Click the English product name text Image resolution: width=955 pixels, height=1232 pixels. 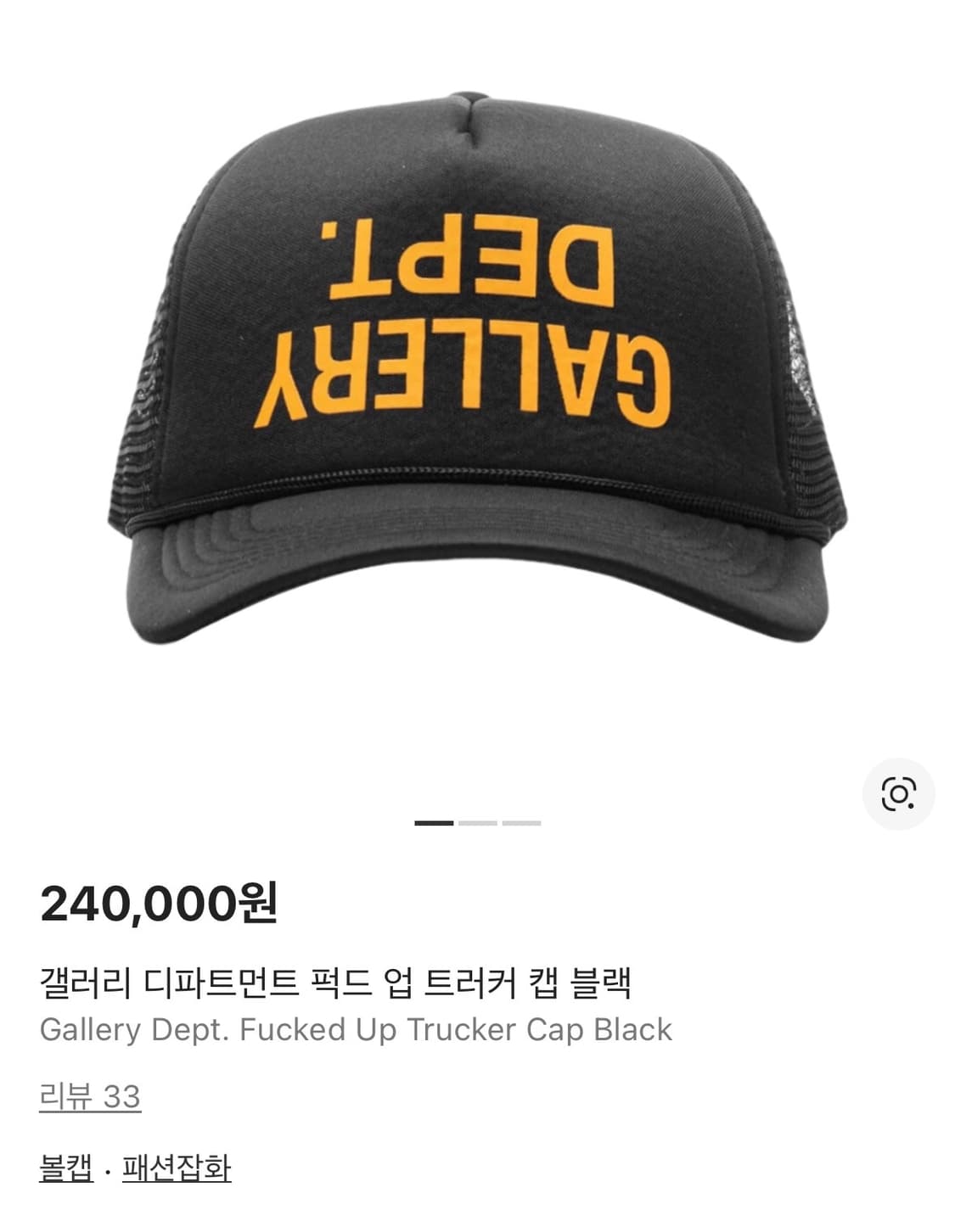(357, 1029)
